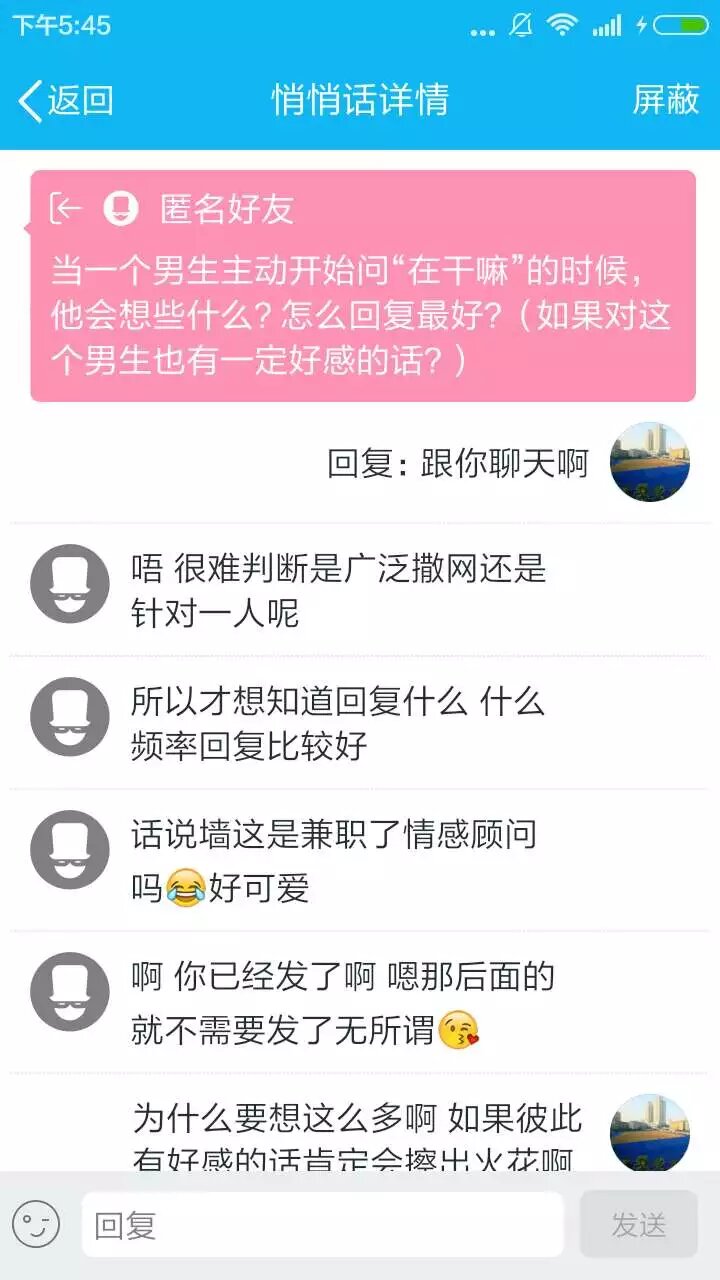The height and width of the screenshot is (1280, 720).
Task: Go back using the 返回 button
Action: (66, 100)
